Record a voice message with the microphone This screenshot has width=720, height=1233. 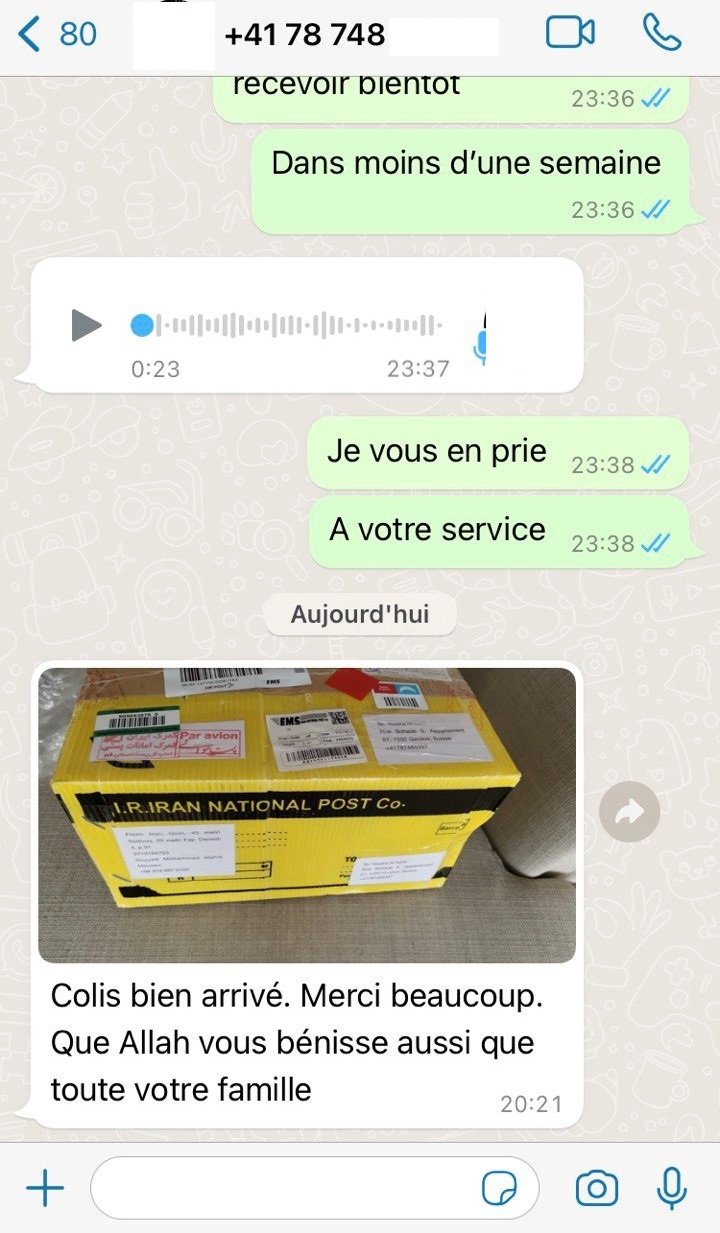(671, 1188)
